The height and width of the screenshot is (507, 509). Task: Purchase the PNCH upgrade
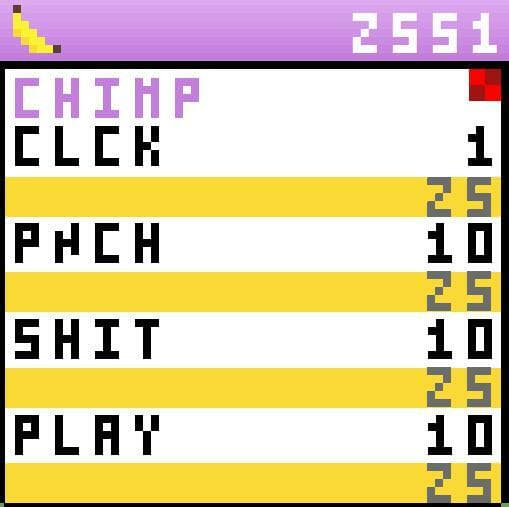(253, 266)
